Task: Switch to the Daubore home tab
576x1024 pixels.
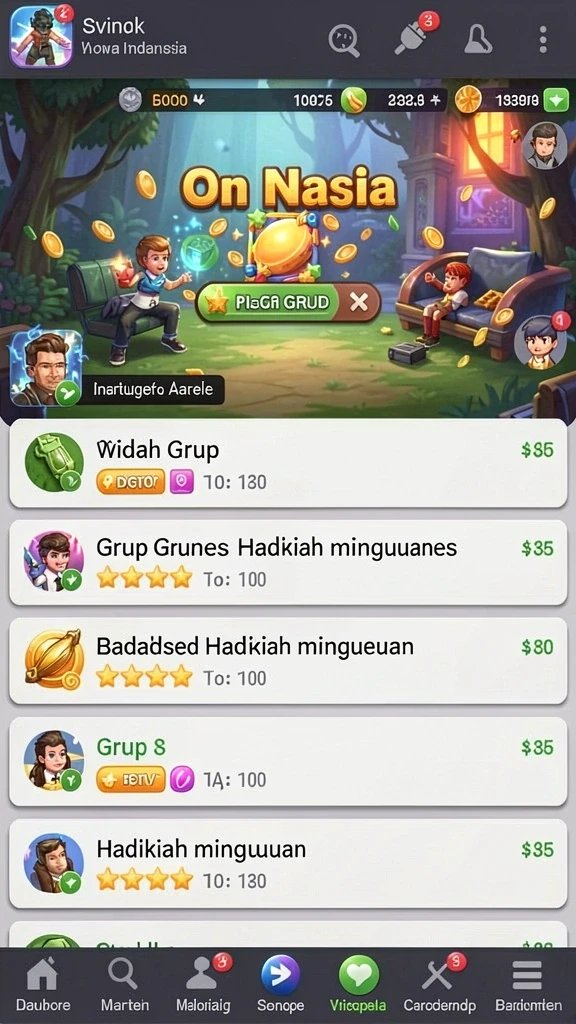Action: click(x=43, y=985)
